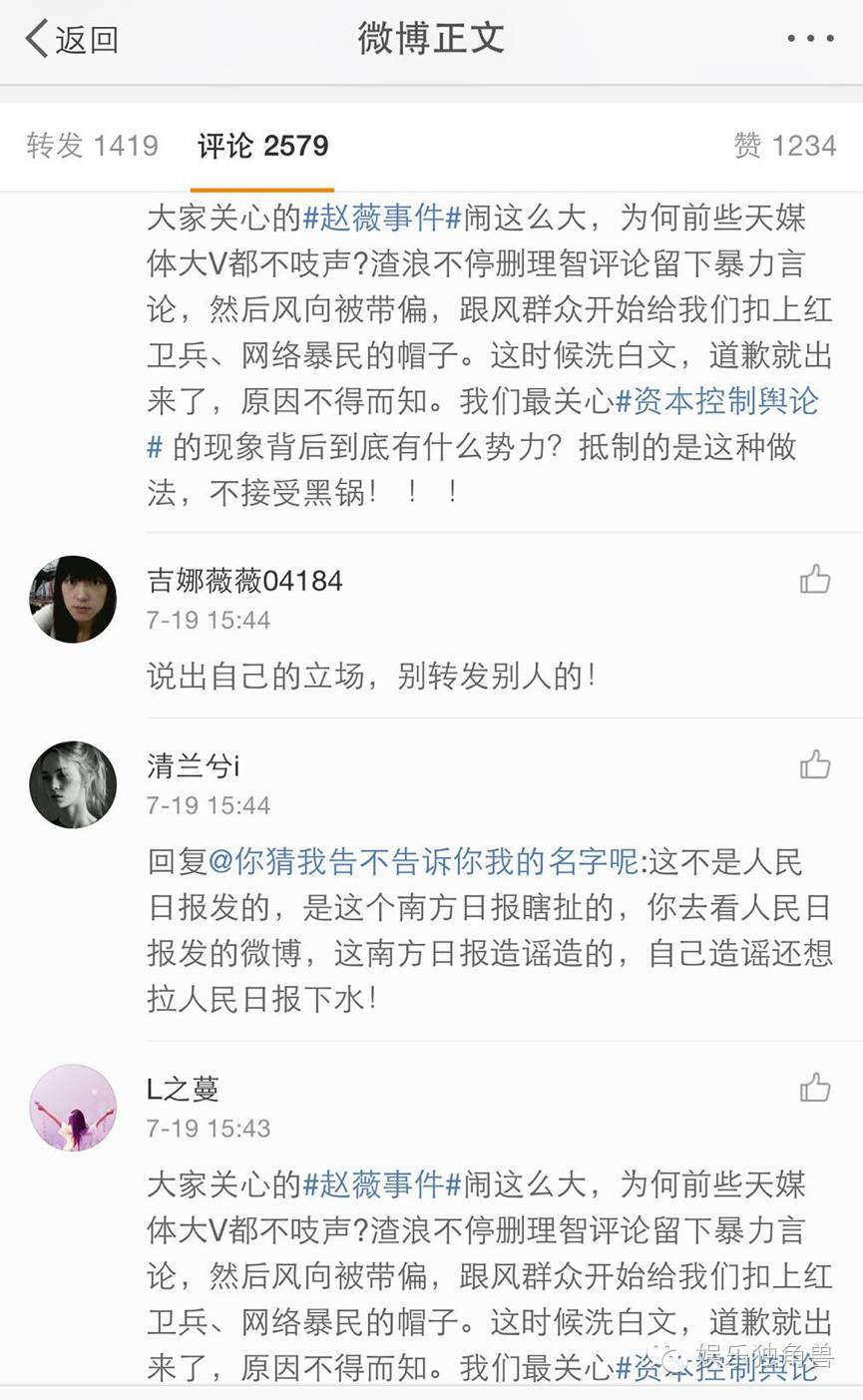
Task: Switch to the 转发 1419 tab
Action: (x=92, y=146)
